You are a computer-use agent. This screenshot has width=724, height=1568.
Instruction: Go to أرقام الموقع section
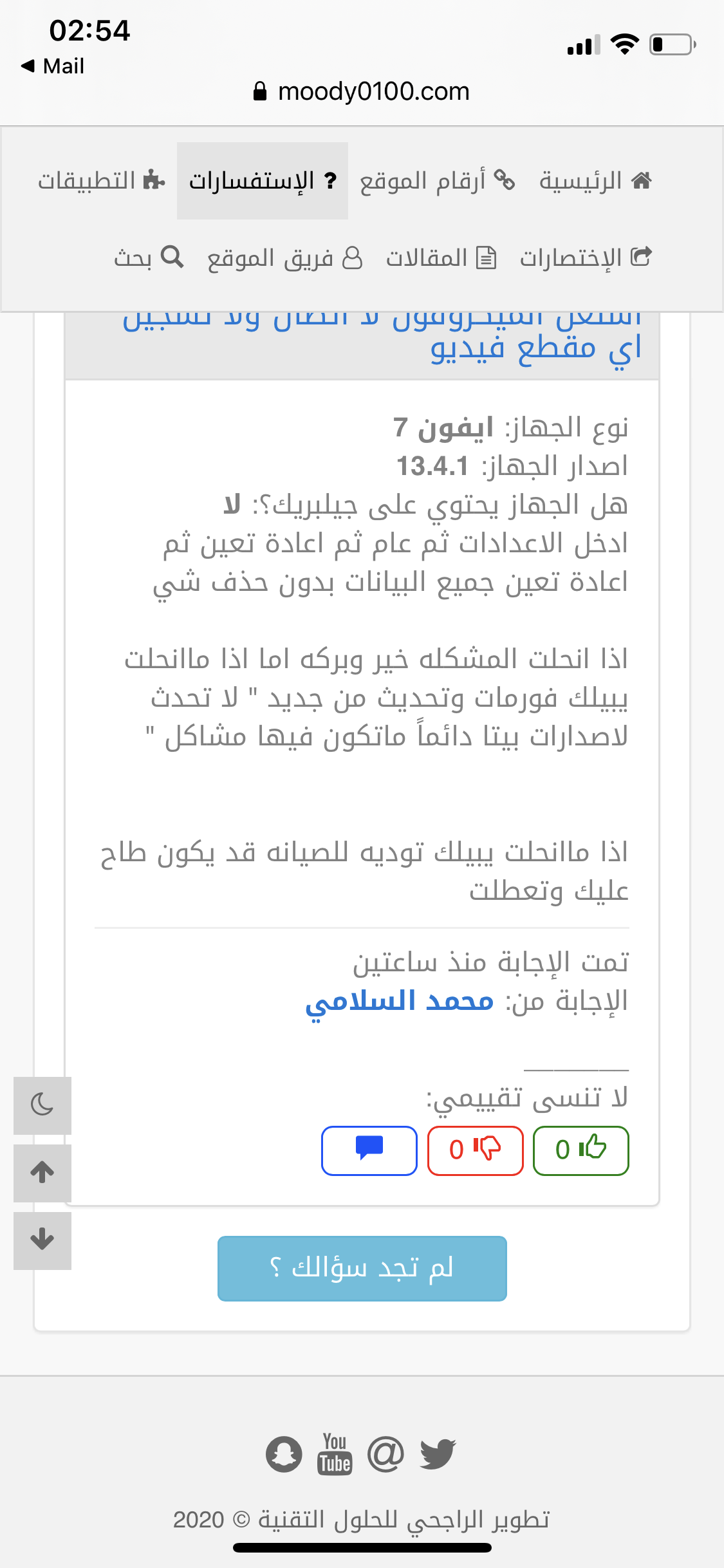437,181
